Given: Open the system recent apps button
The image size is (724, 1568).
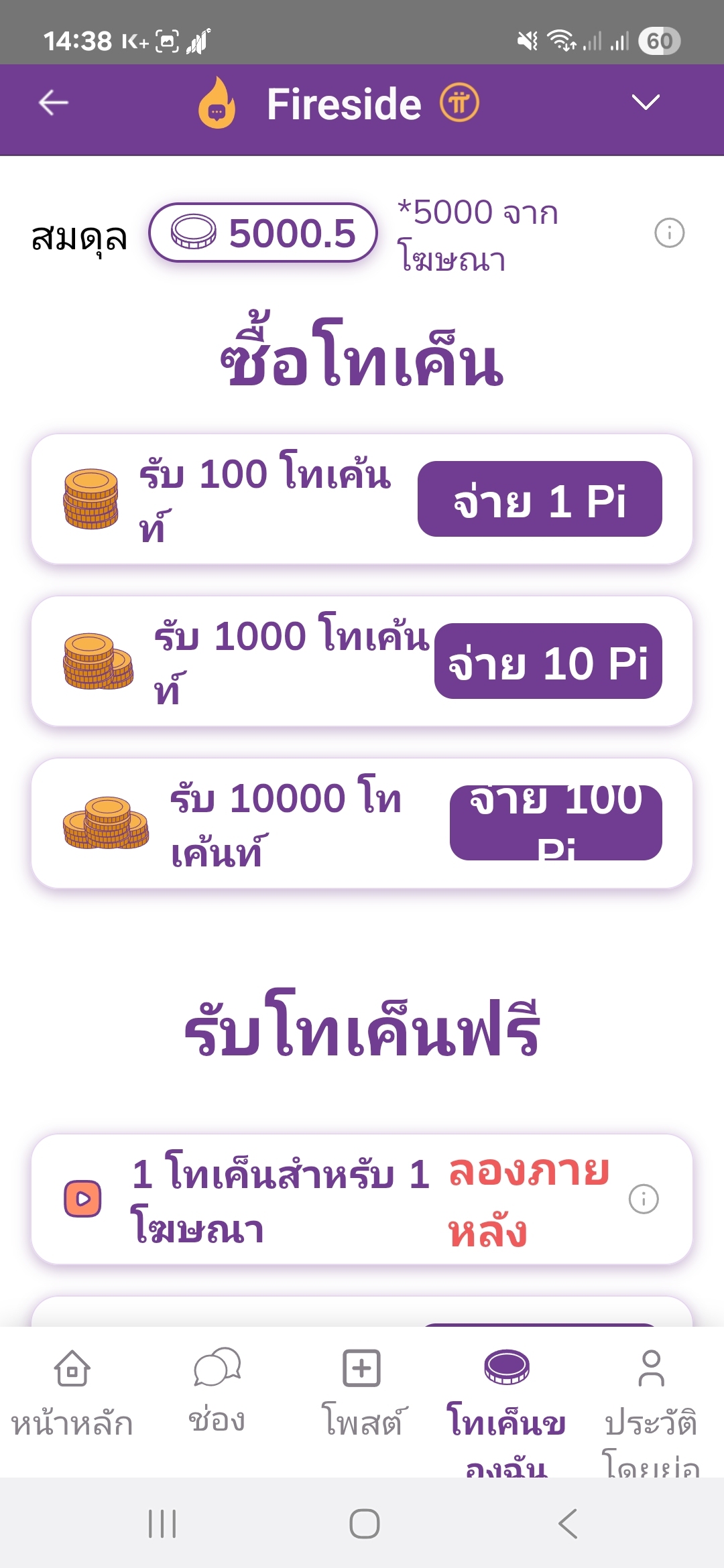Looking at the screenshot, I should (x=162, y=1524).
